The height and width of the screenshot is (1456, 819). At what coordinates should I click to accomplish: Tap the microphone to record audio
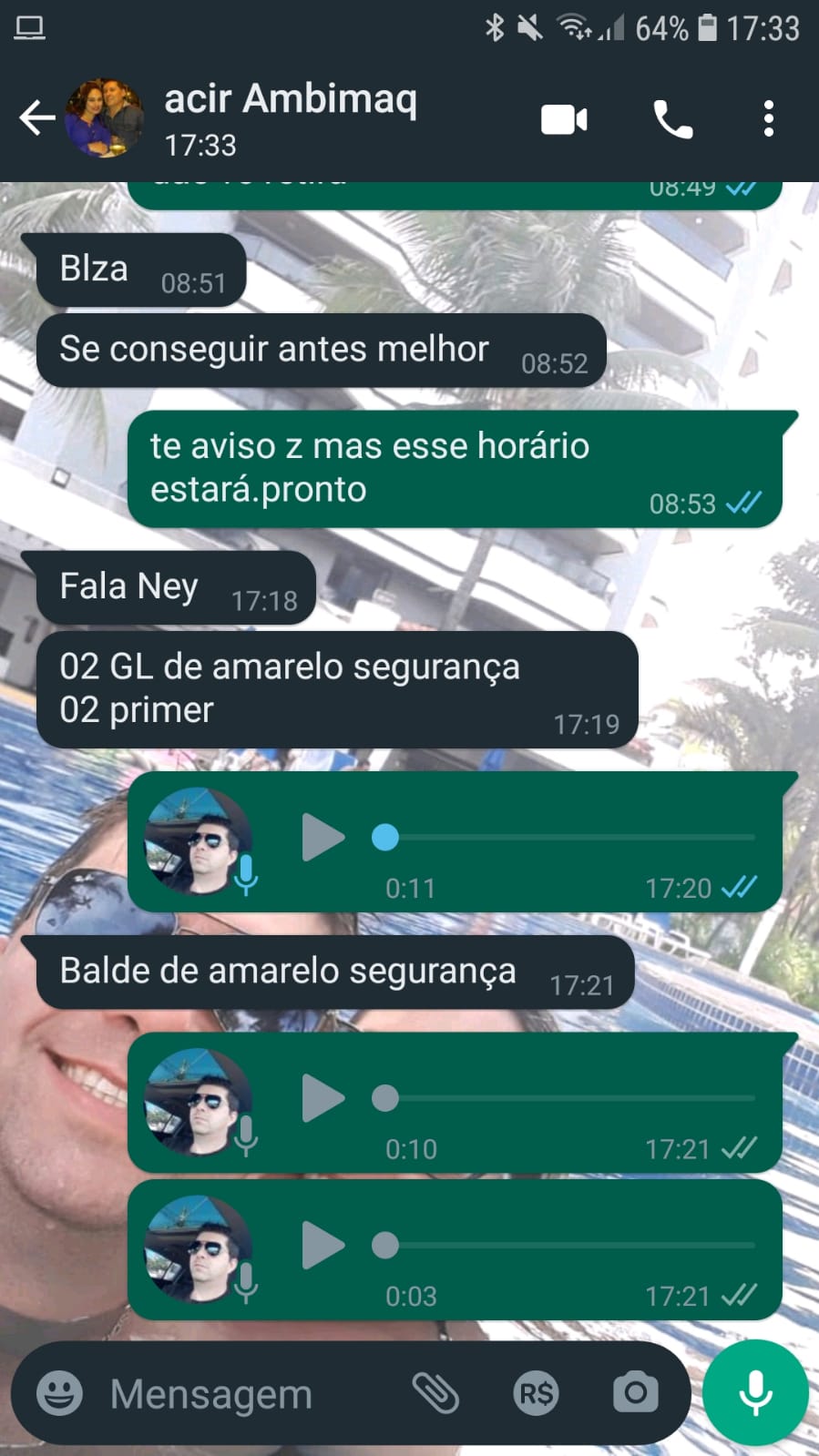[755, 1392]
